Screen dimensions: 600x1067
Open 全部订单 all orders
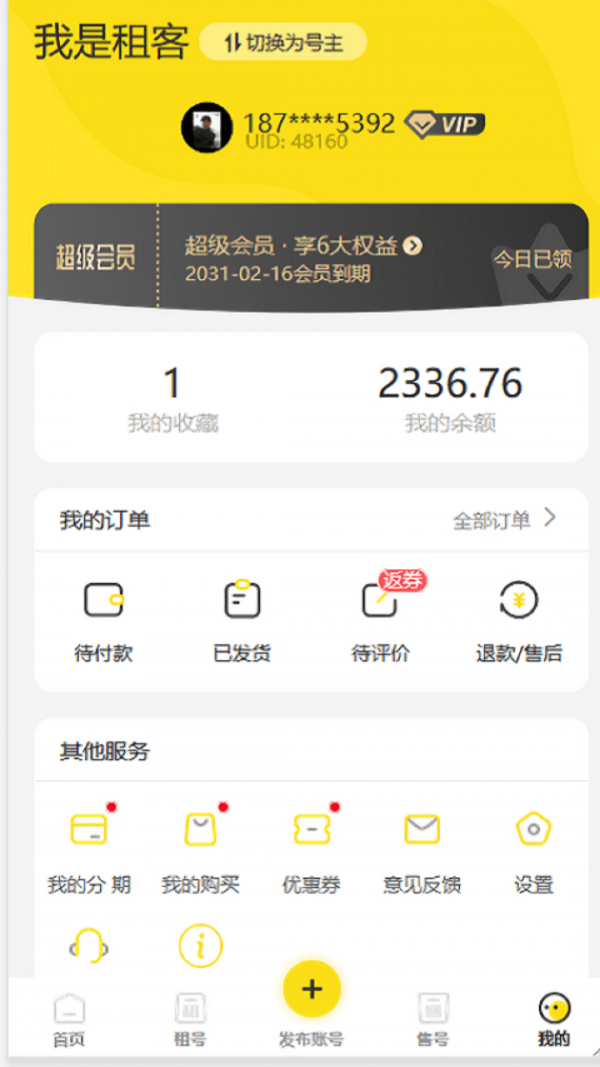pyautogui.click(x=503, y=520)
